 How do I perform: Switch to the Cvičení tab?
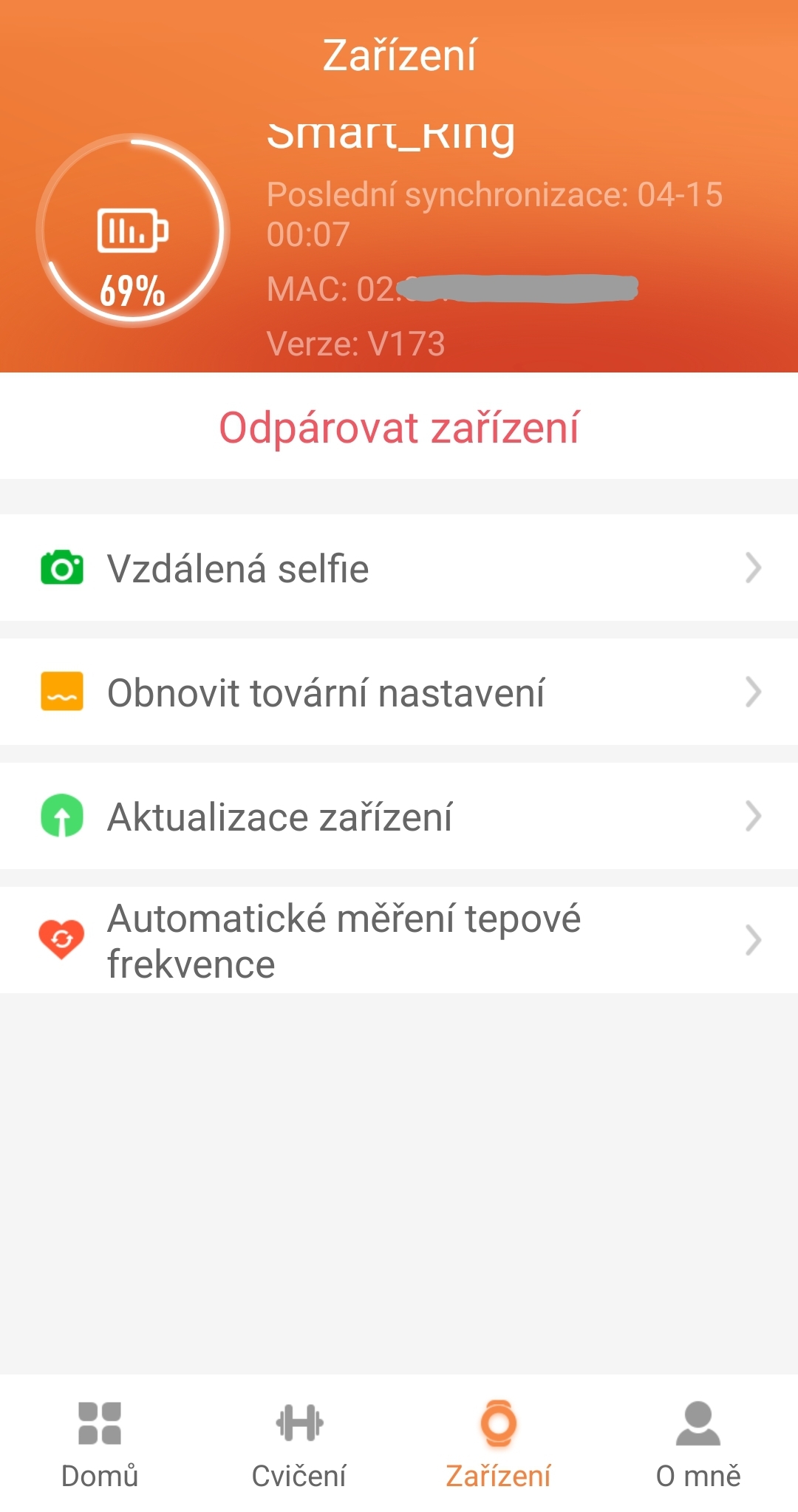(299, 1444)
